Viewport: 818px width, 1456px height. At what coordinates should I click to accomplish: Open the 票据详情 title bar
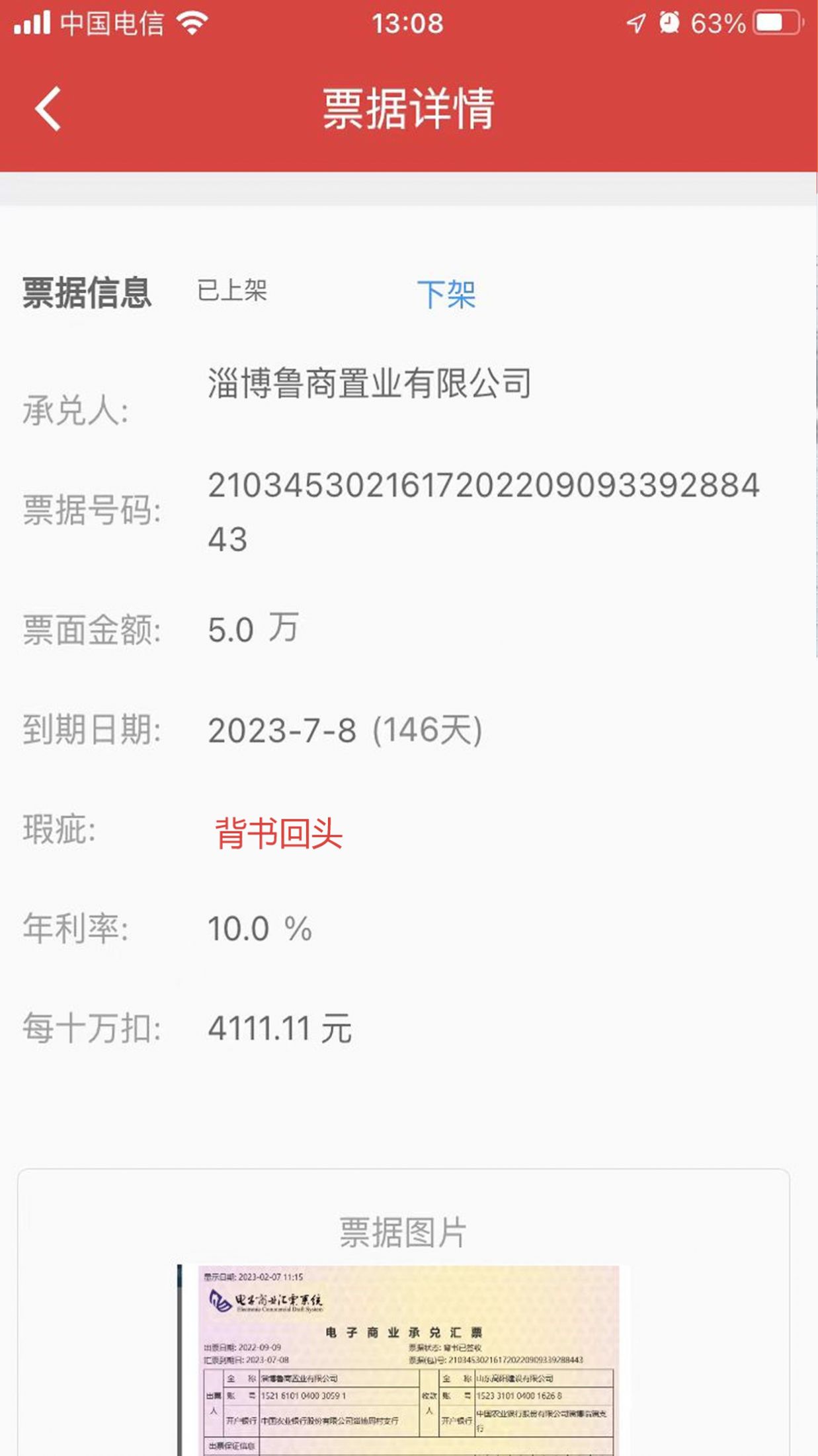point(409,108)
